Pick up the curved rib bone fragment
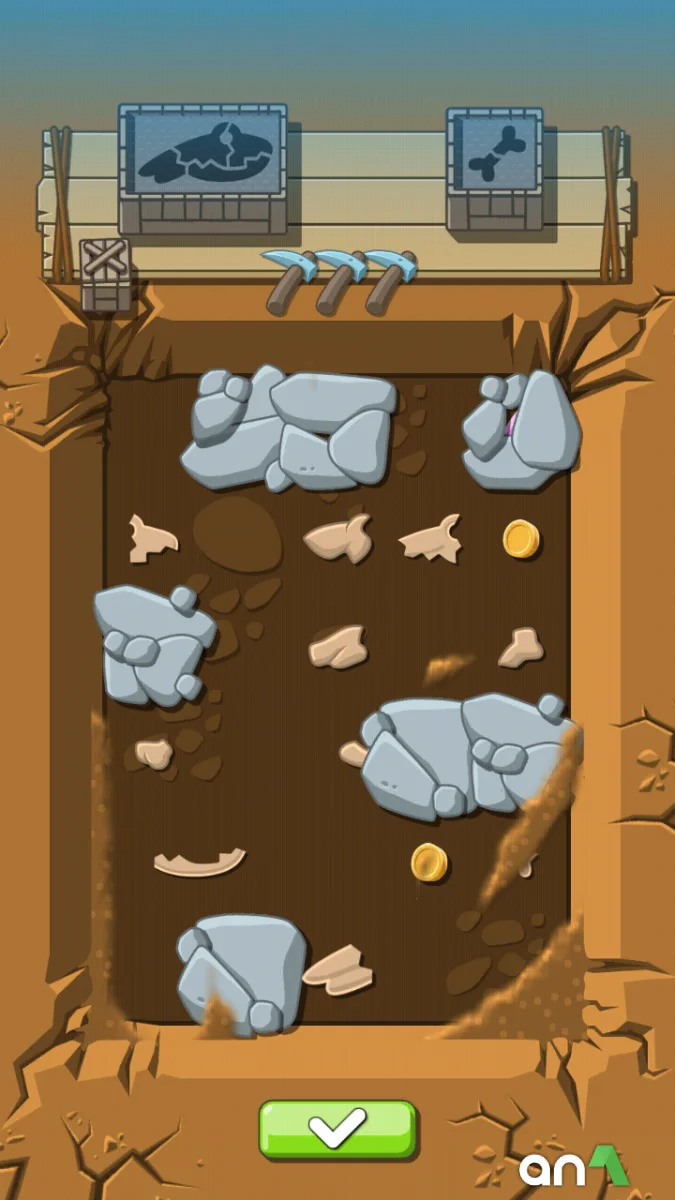The width and height of the screenshot is (675, 1200). pyautogui.click(x=199, y=862)
